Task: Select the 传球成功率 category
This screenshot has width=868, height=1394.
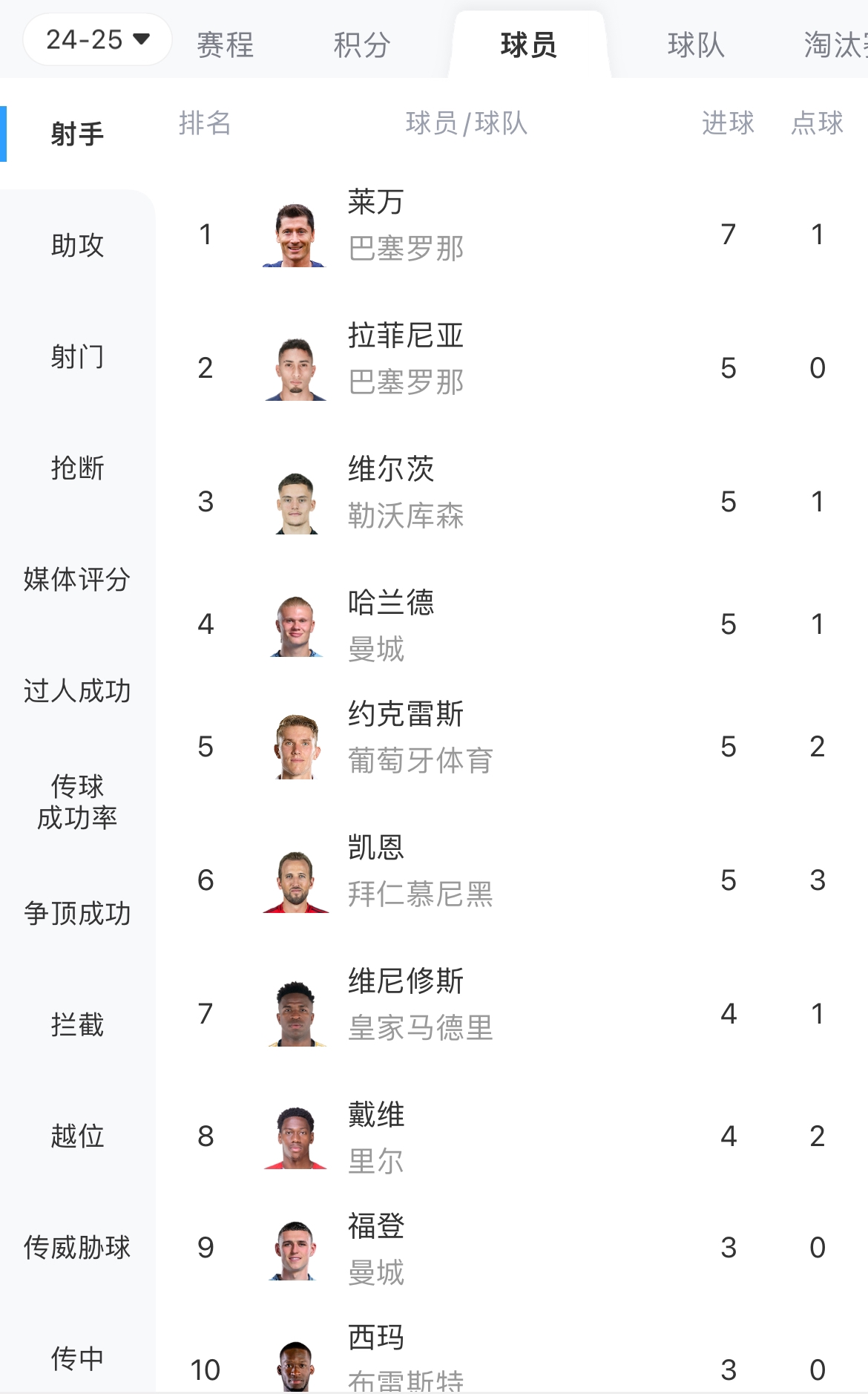Action: pos(77,802)
